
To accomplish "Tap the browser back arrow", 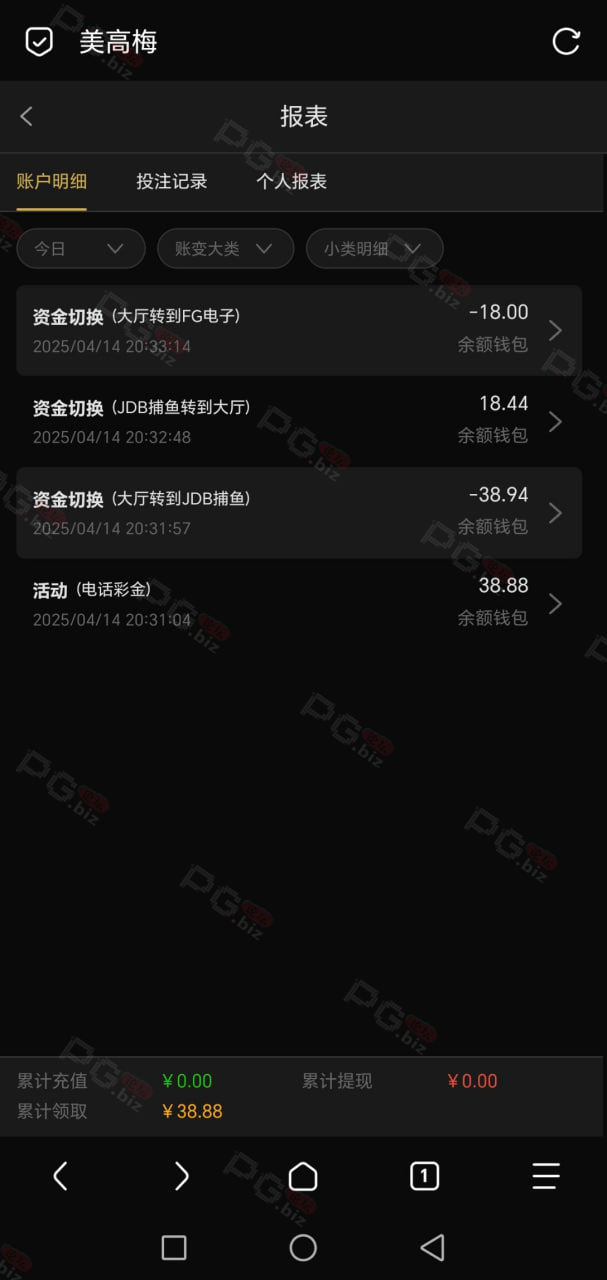I will pyautogui.click(x=60, y=1176).
